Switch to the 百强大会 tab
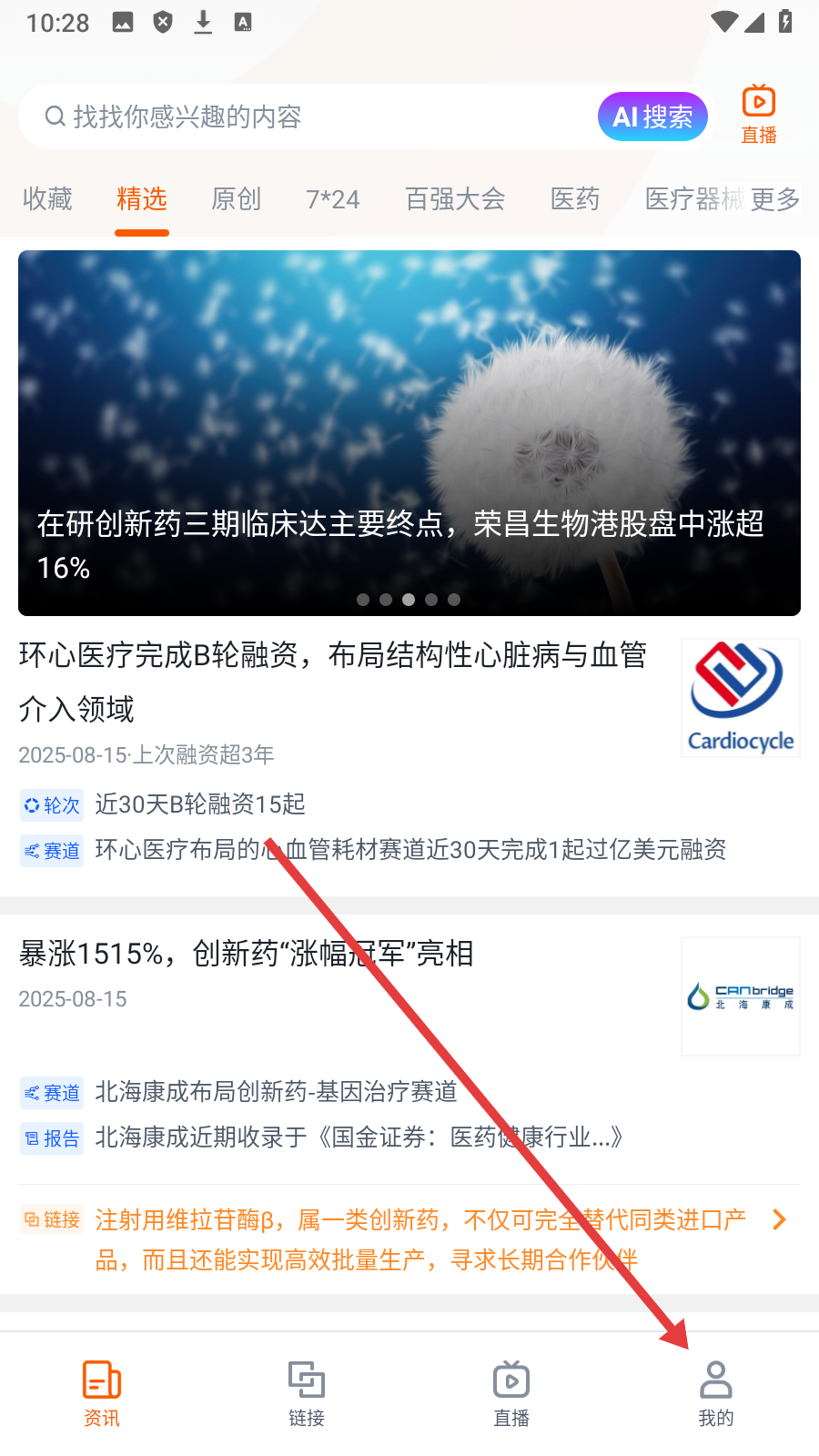This screenshot has height=1456, width=819. coord(455,198)
